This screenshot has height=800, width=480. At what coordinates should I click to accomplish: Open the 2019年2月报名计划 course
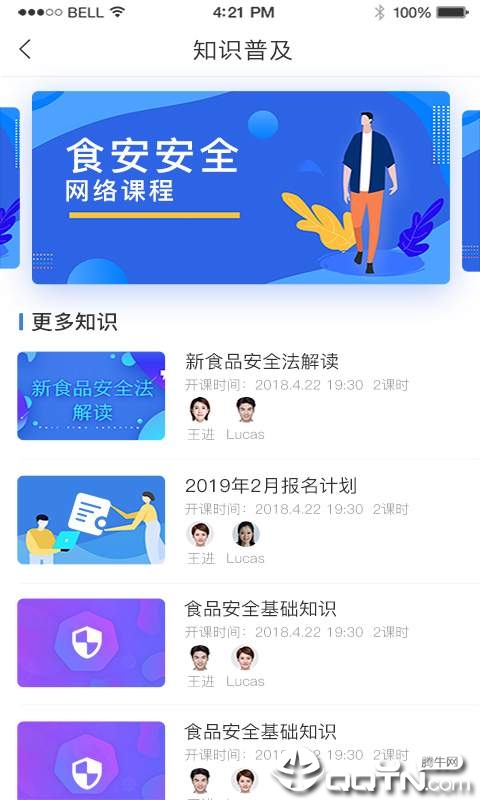[x=270, y=485]
